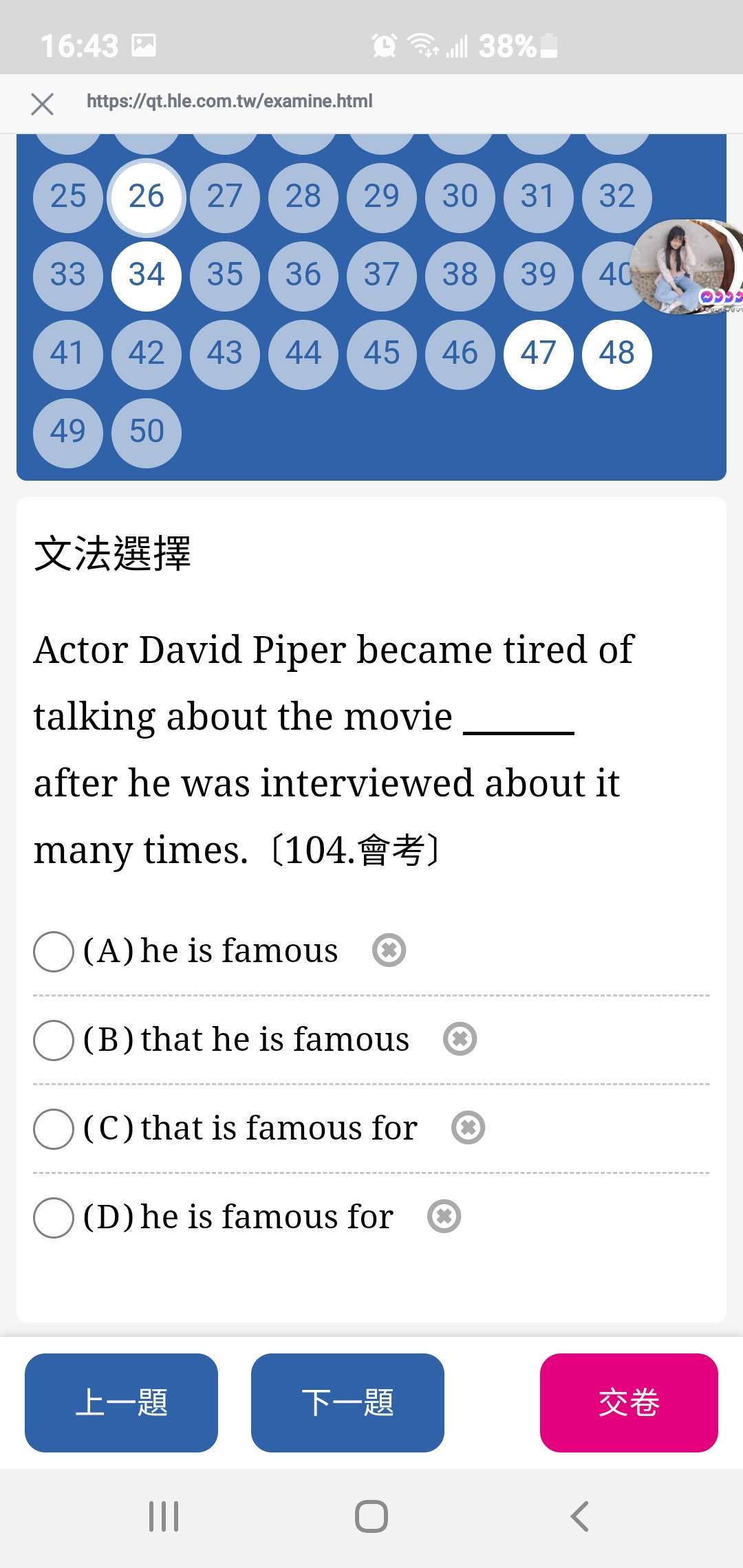Go to previous question 上一題

121,1403
